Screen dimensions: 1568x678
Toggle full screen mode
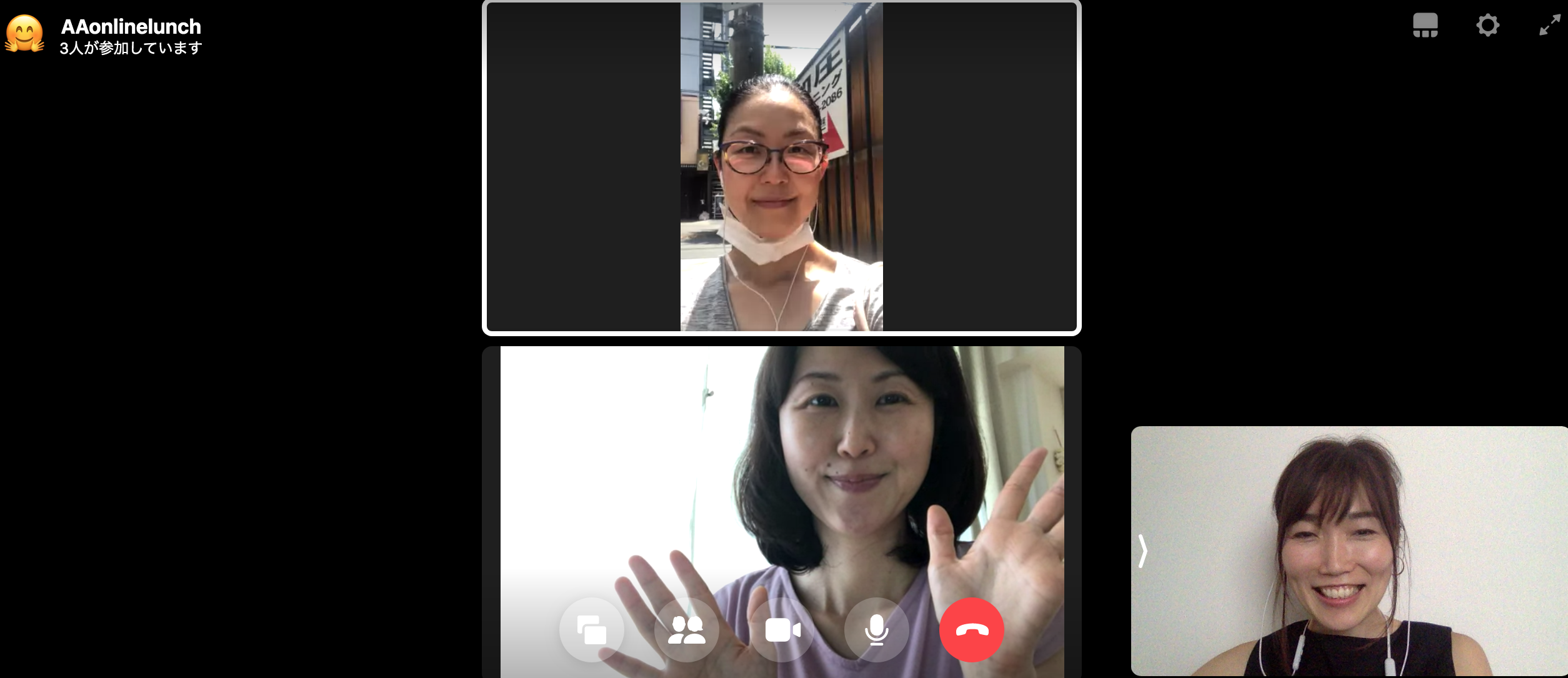(1550, 26)
